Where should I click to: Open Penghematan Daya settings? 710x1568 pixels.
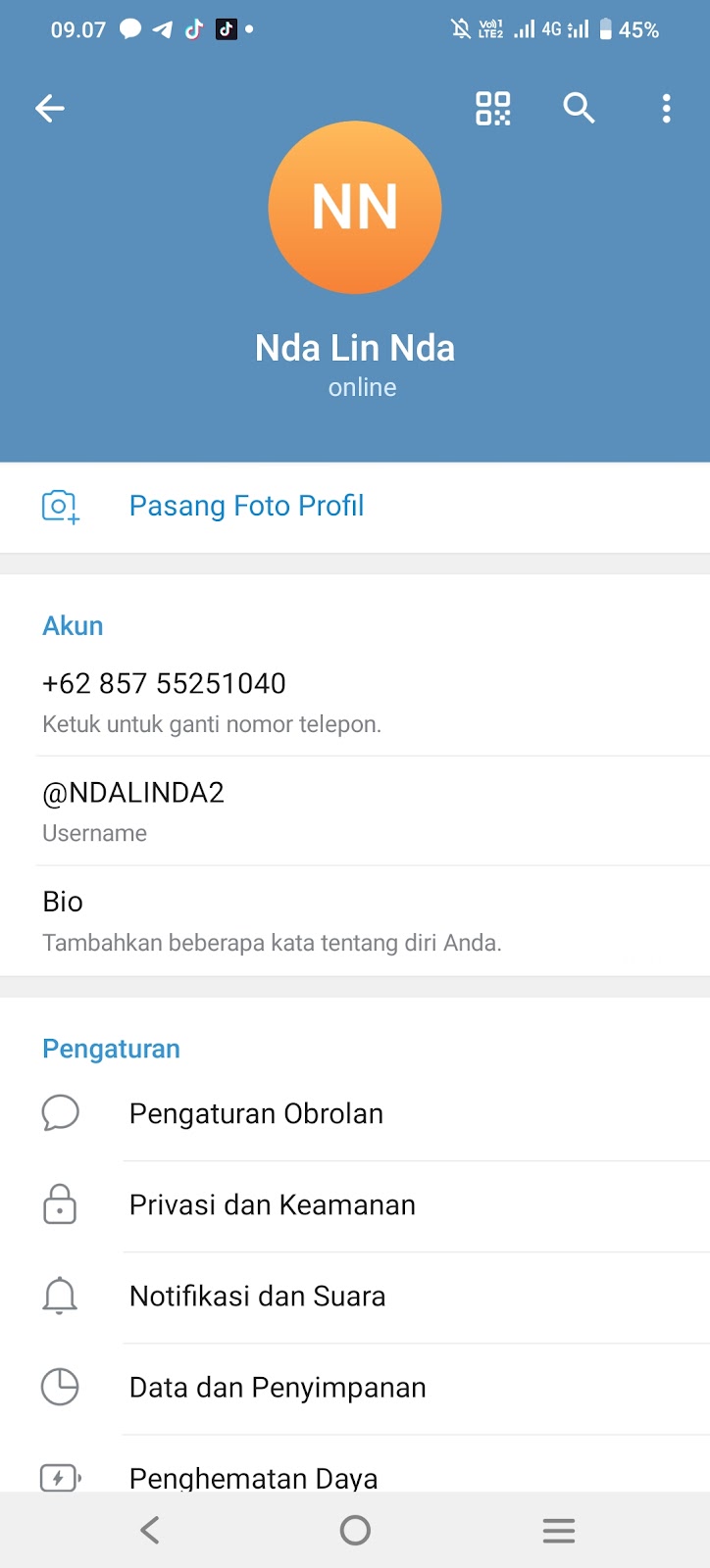(253, 1475)
